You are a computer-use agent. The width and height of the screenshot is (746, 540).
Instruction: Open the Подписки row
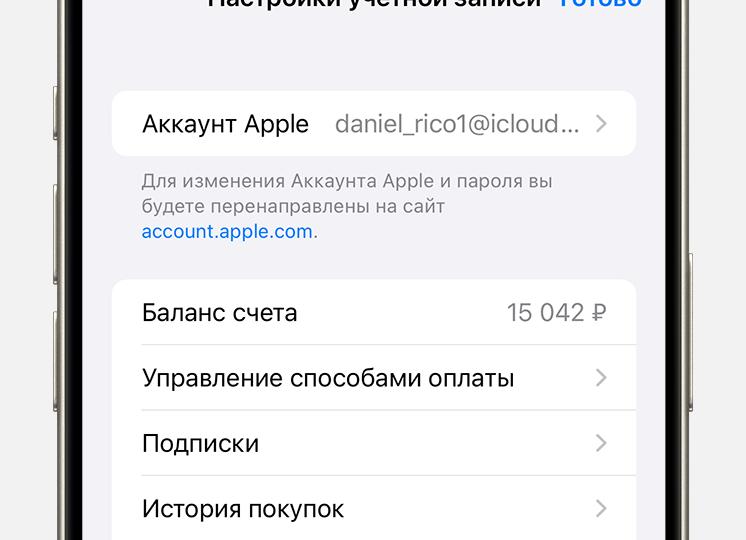pyautogui.click(x=373, y=443)
